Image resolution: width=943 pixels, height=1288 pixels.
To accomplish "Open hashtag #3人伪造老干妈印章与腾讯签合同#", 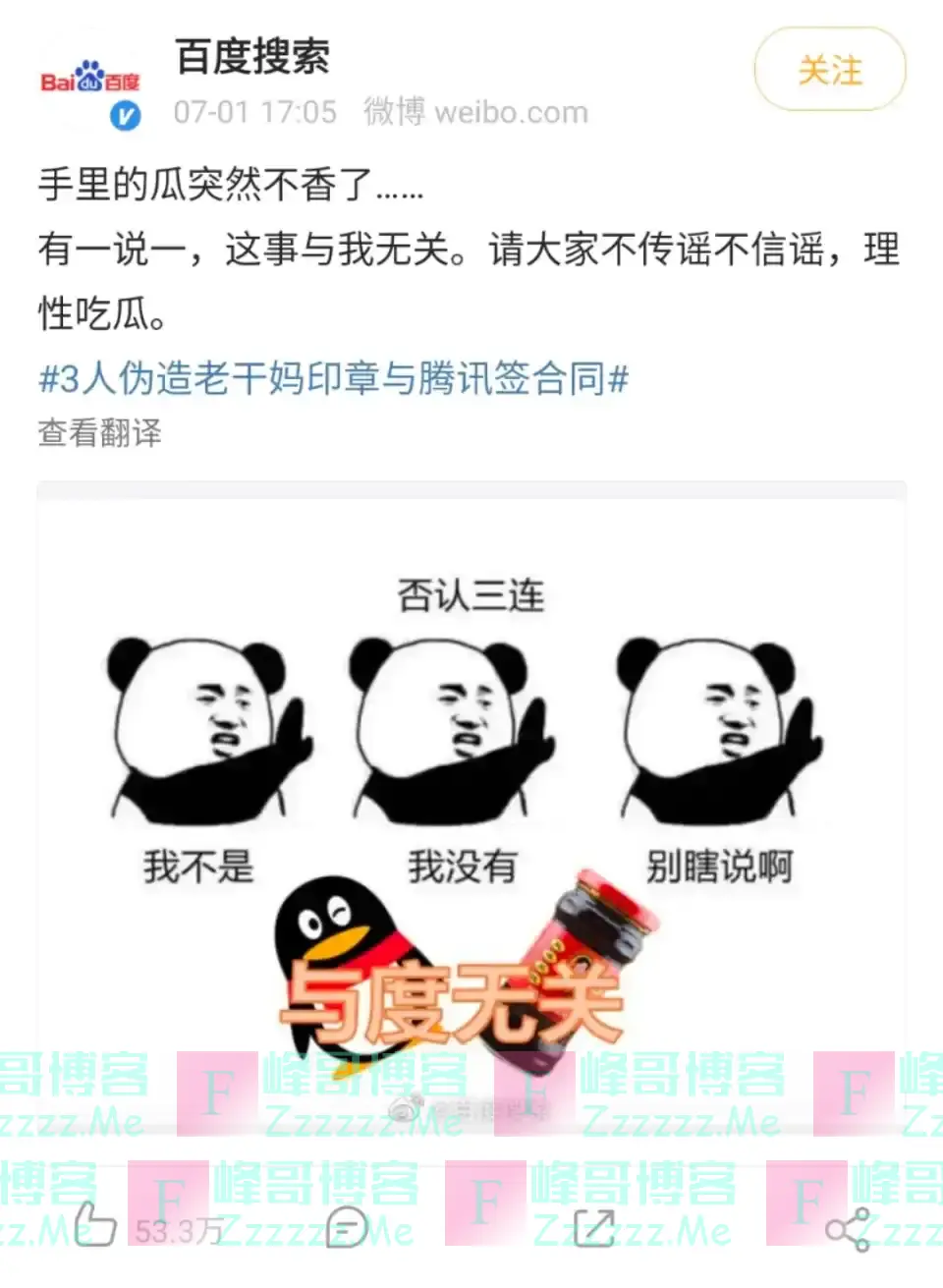I will tap(333, 378).
